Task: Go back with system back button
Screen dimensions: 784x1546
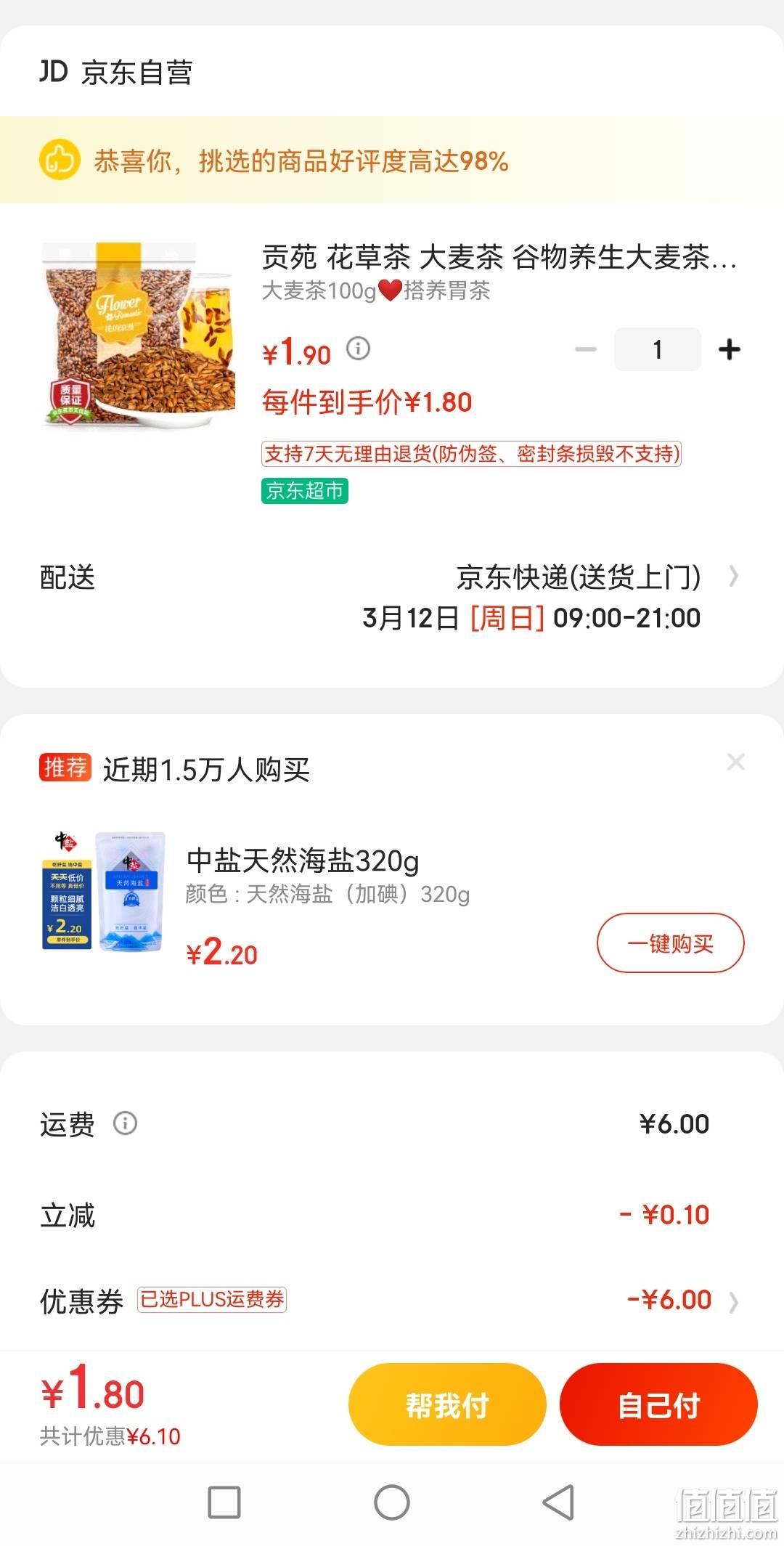Action: [559, 1502]
